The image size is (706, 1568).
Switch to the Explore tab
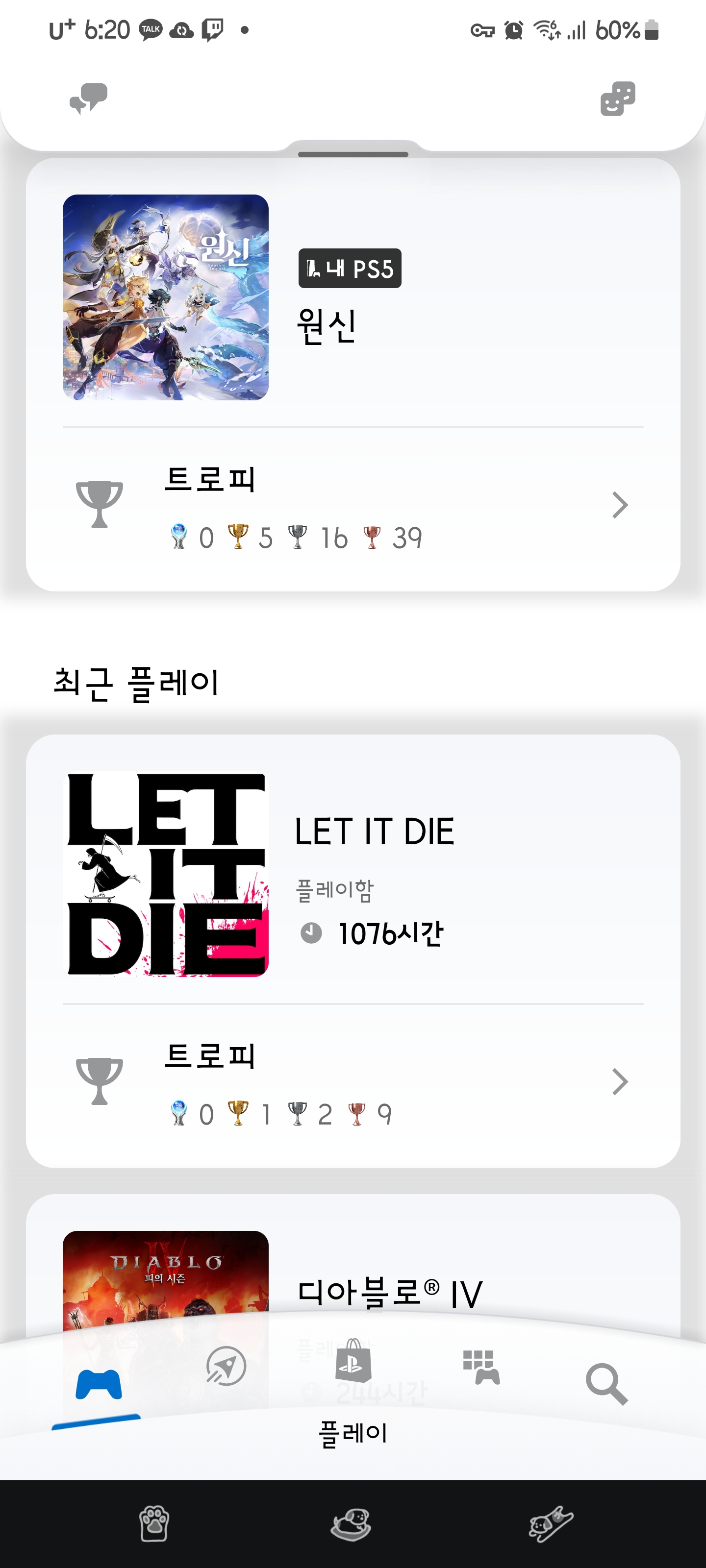(x=226, y=1366)
